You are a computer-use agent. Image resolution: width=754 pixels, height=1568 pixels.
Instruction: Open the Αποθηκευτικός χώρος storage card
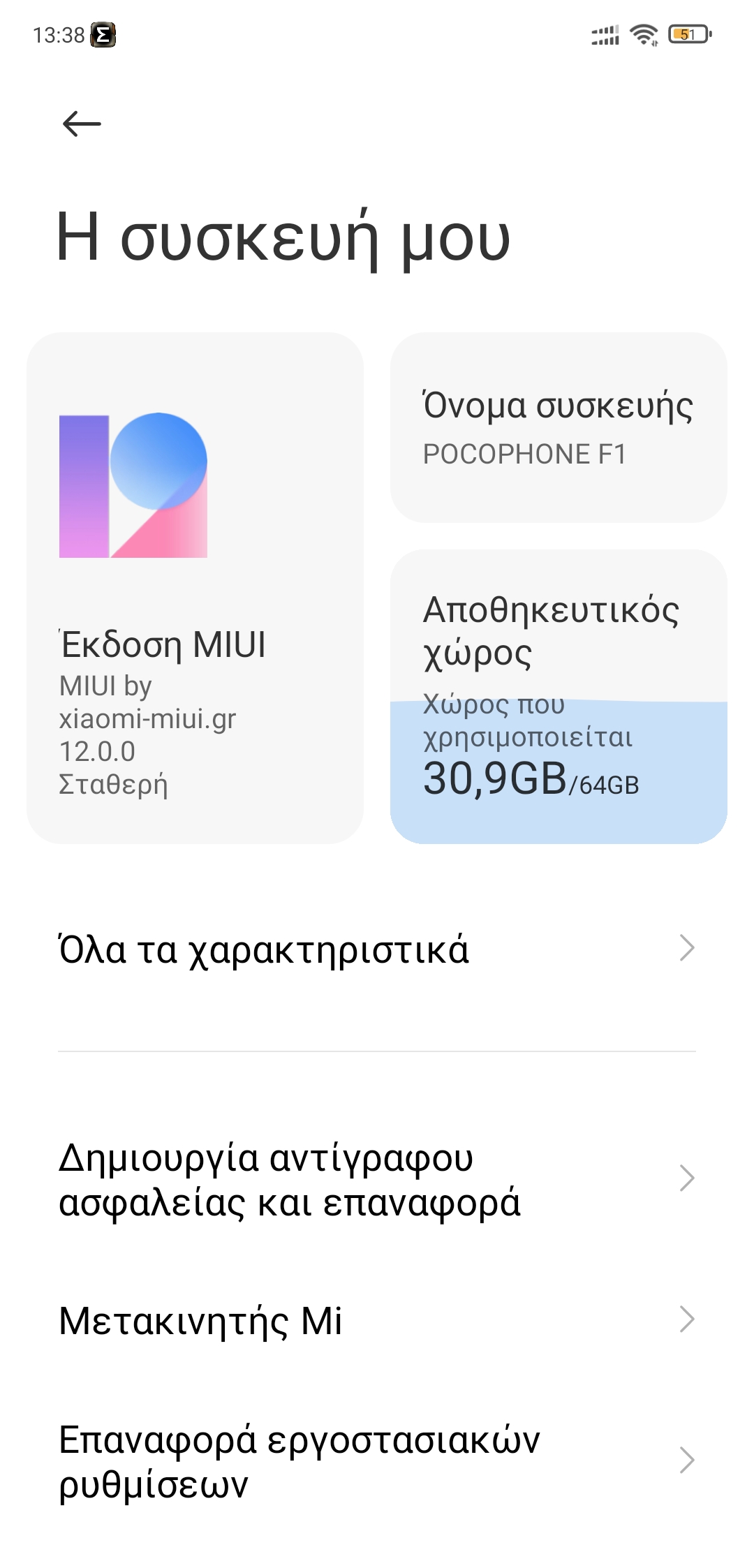tap(558, 696)
